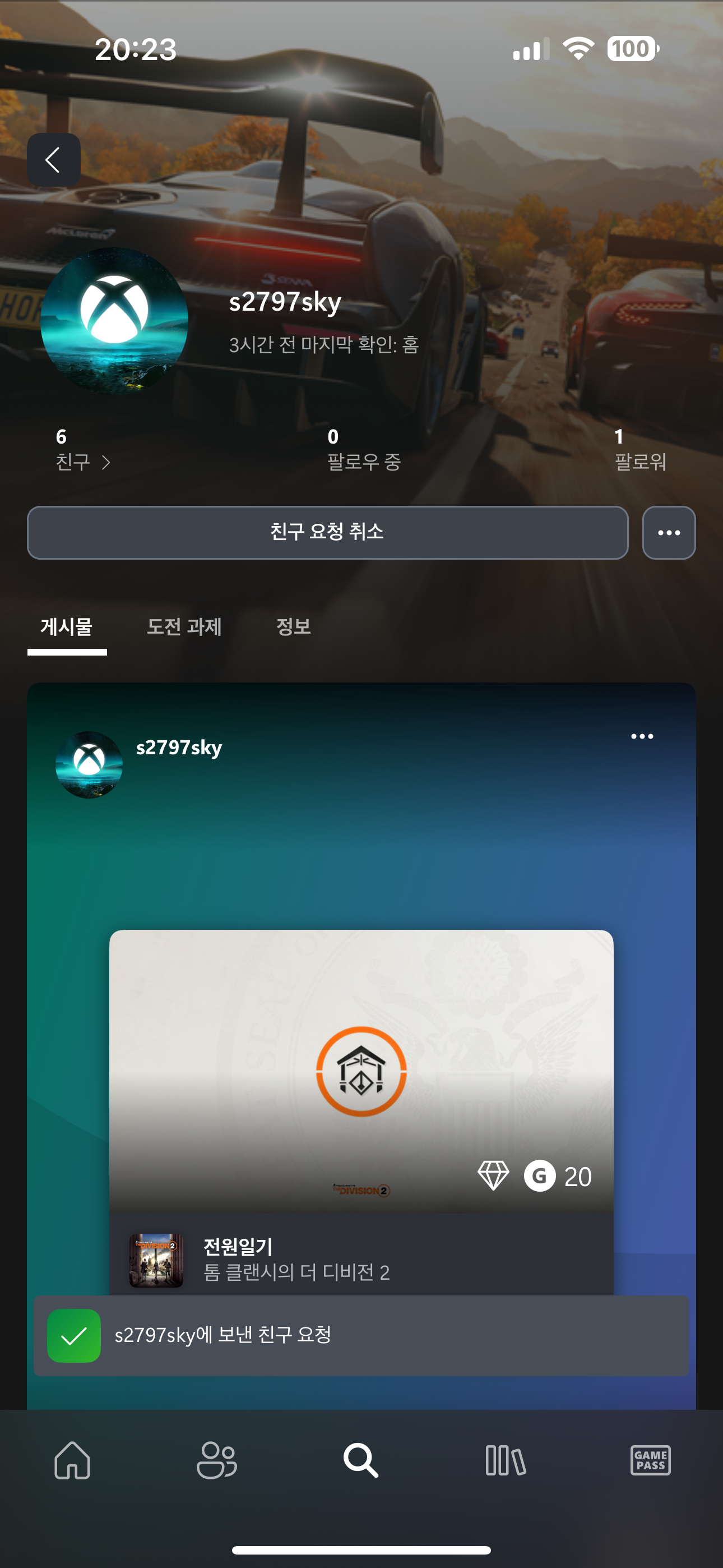Switch to the 게시물 (Posts) tab
Image resolution: width=723 pixels, height=1568 pixels.
point(66,627)
